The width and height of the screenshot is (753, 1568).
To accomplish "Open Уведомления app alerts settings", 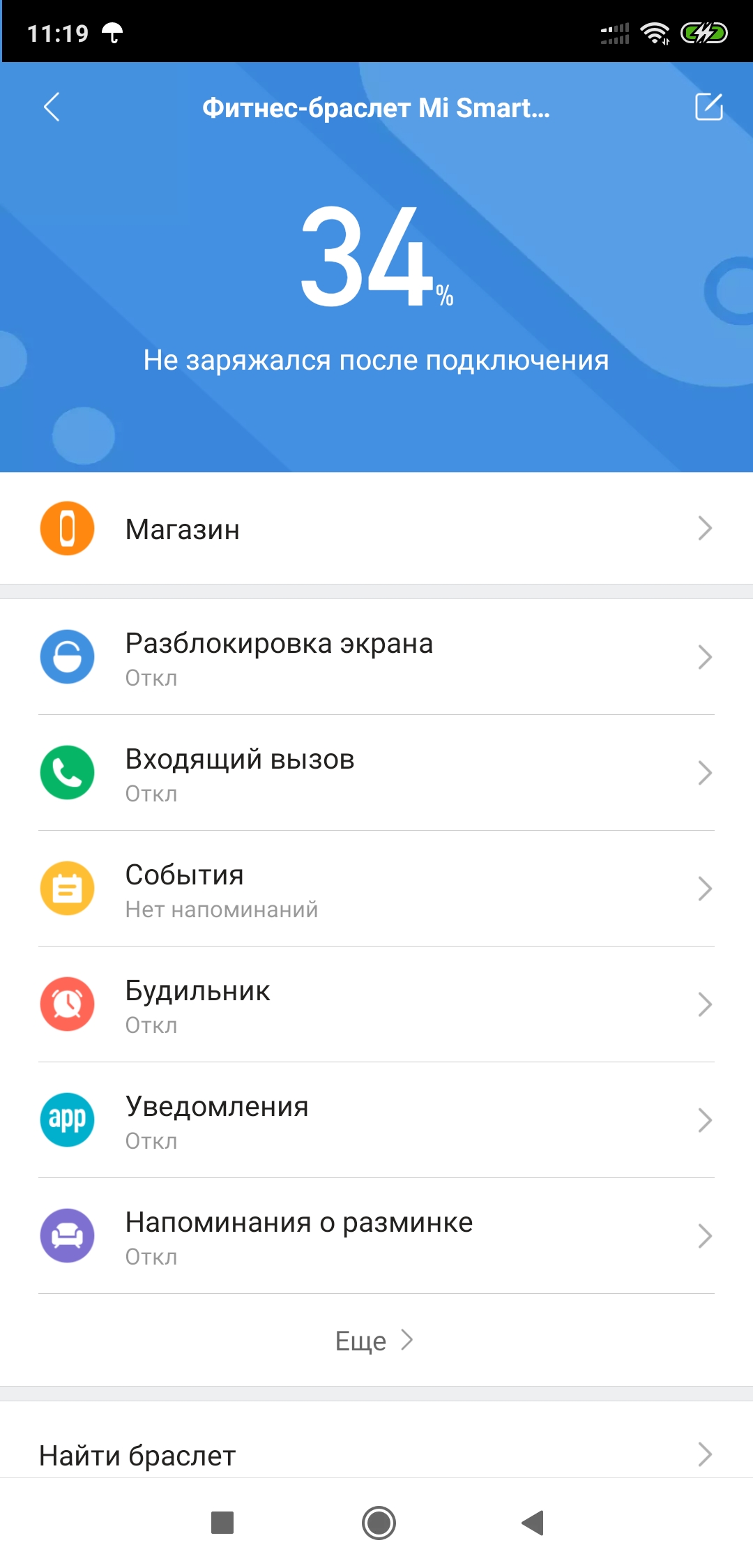I will click(x=376, y=1120).
